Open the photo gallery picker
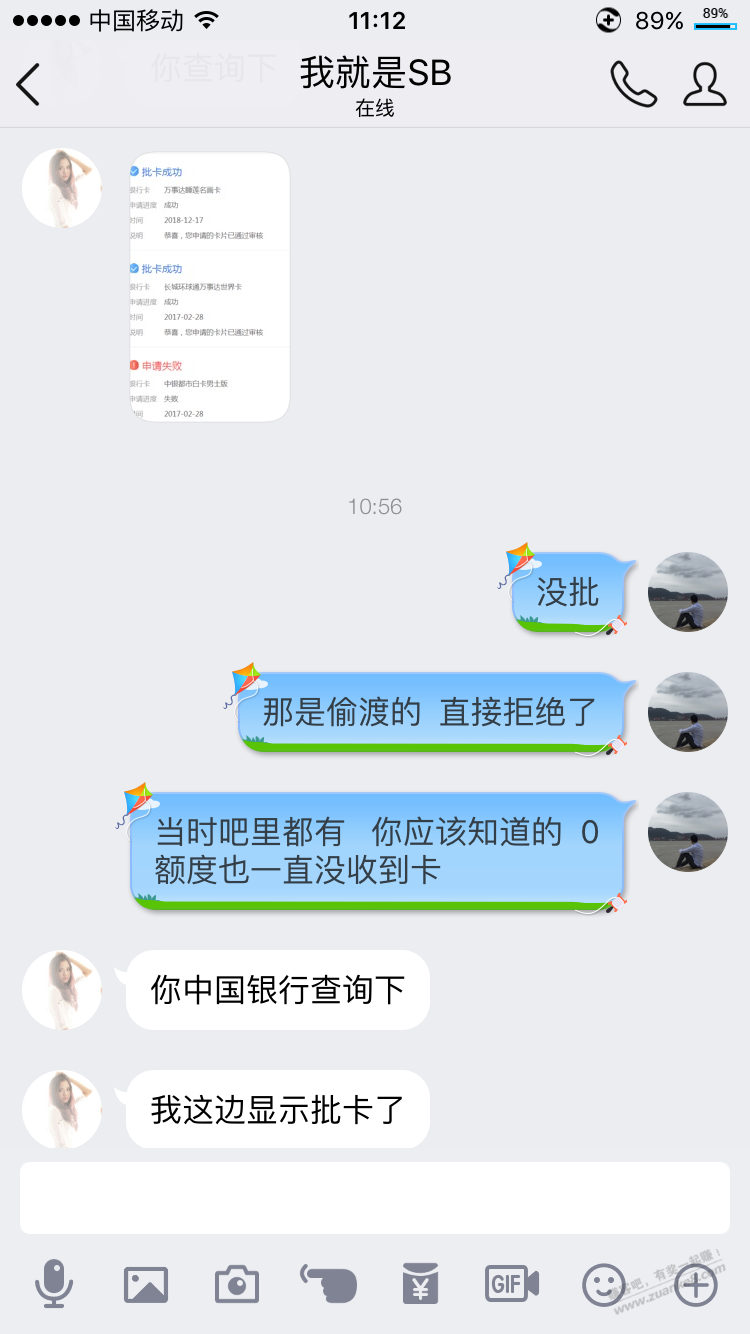 click(x=146, y=1284)
